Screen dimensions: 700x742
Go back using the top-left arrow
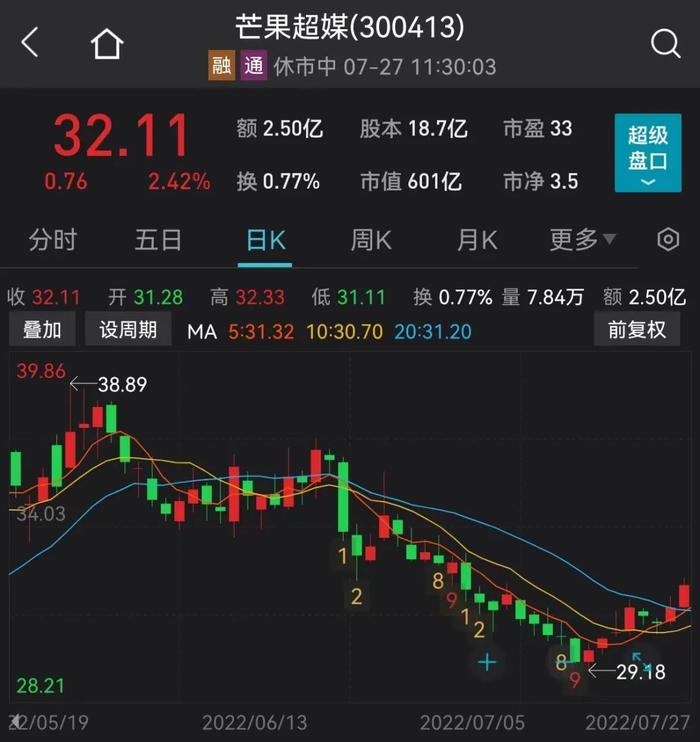(30, 43)
